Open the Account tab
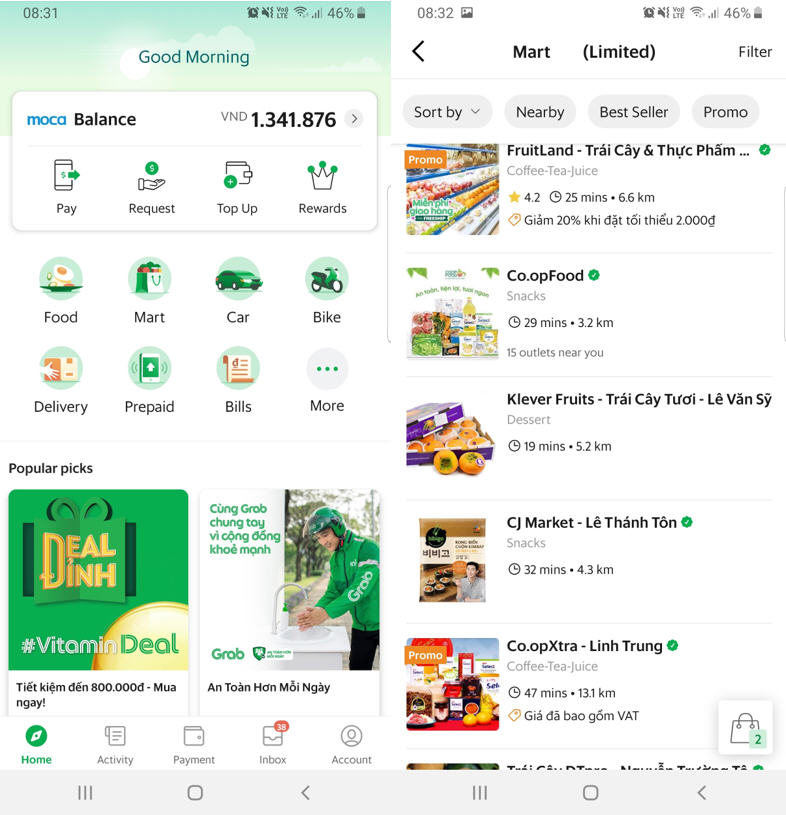The height and width of the screenshot is (815, 786). click(x=351, y=744)
